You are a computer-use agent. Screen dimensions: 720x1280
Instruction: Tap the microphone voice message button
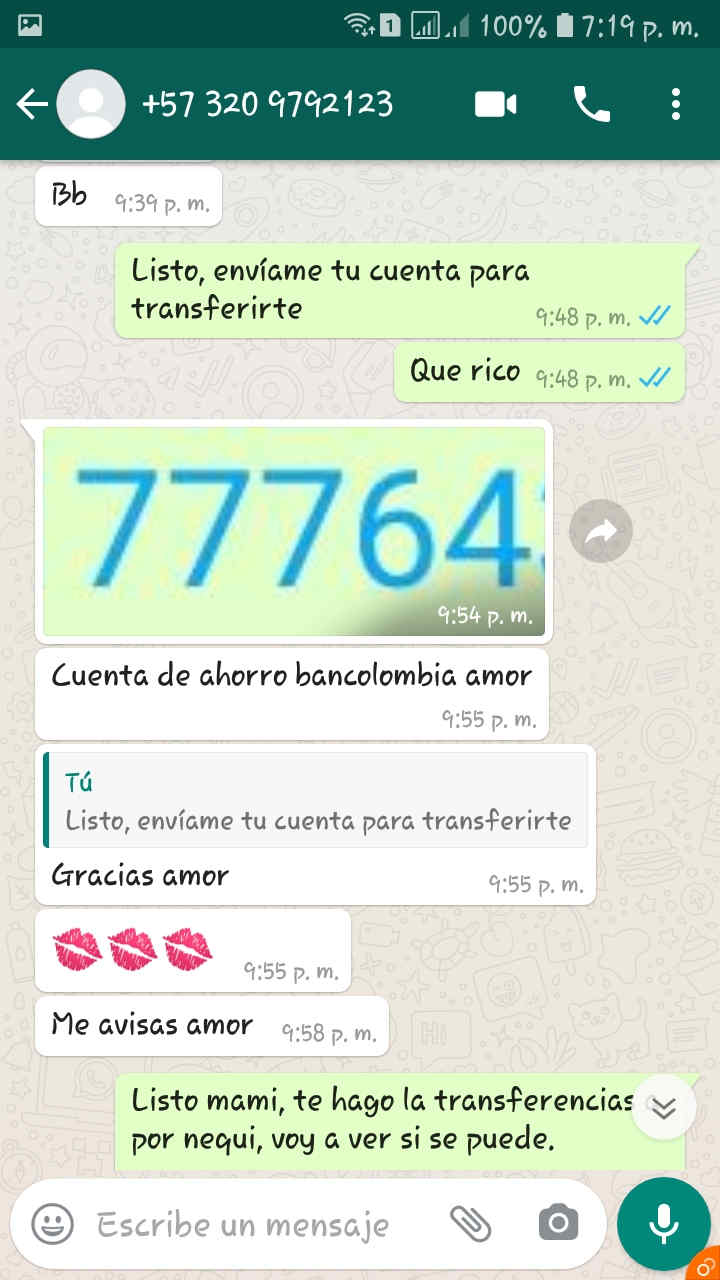click(663, 1223)
